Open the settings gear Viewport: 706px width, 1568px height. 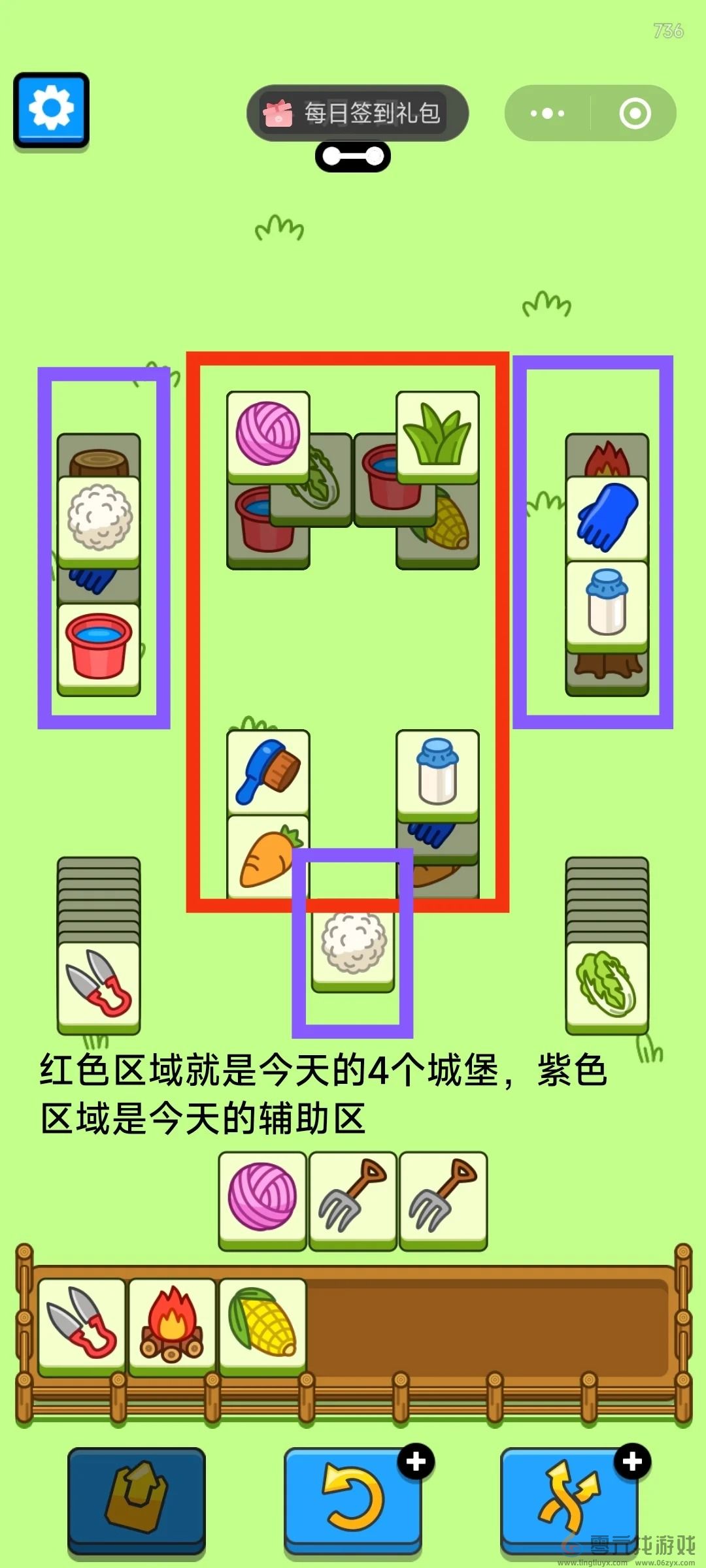(51, 109)
